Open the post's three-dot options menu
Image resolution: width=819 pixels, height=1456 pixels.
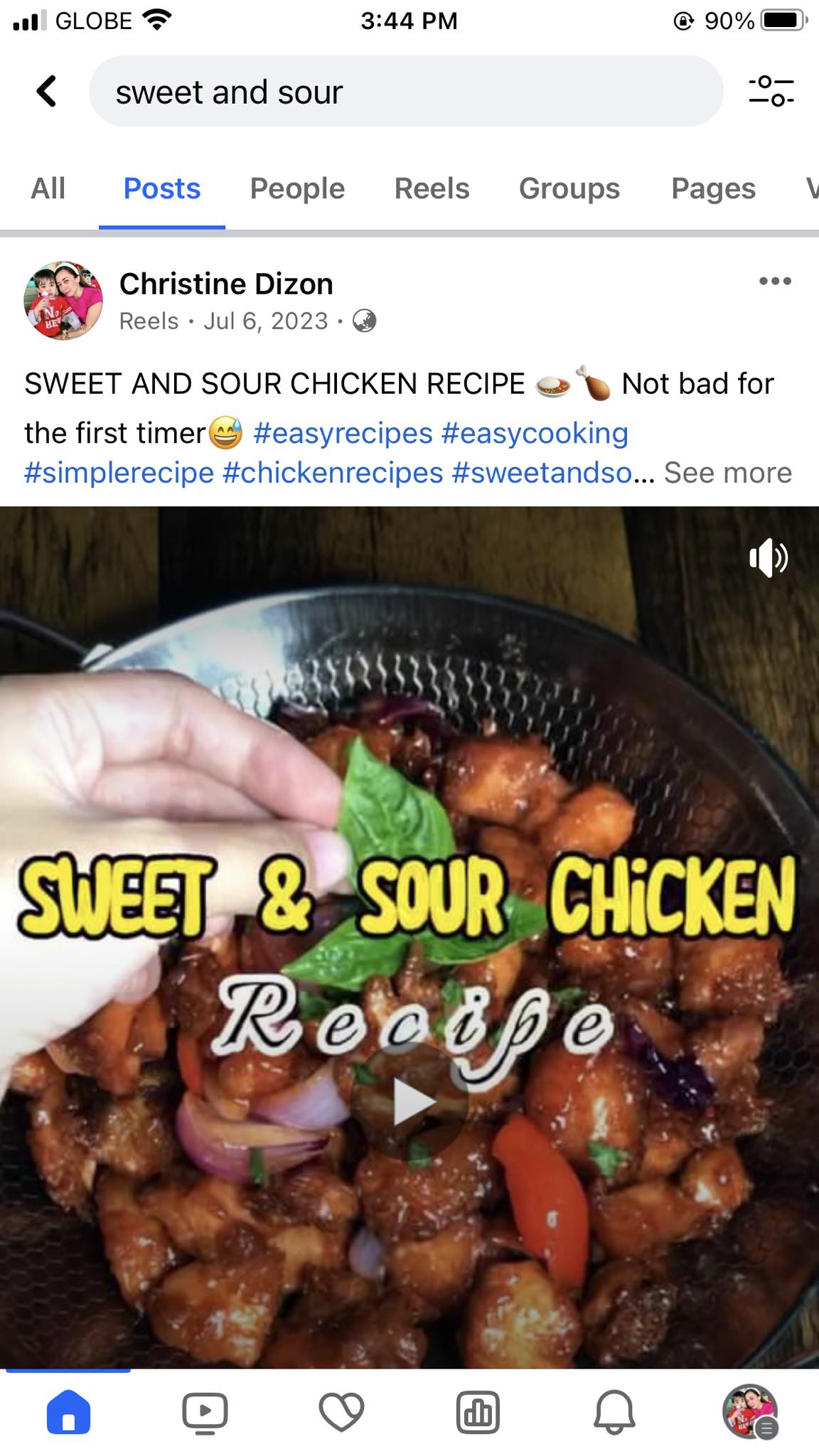(x=775, y=282)
